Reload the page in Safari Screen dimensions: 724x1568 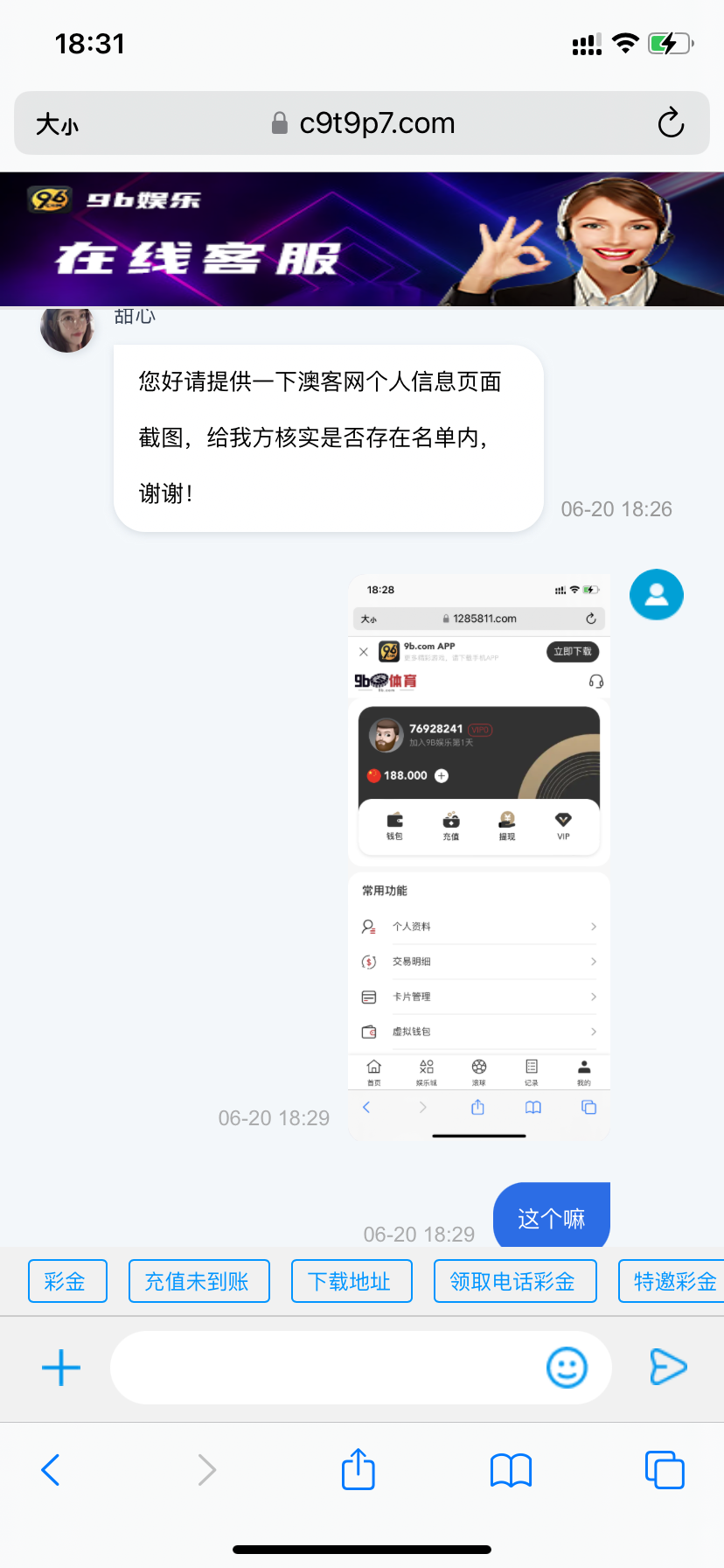click(x=670, y=123)
